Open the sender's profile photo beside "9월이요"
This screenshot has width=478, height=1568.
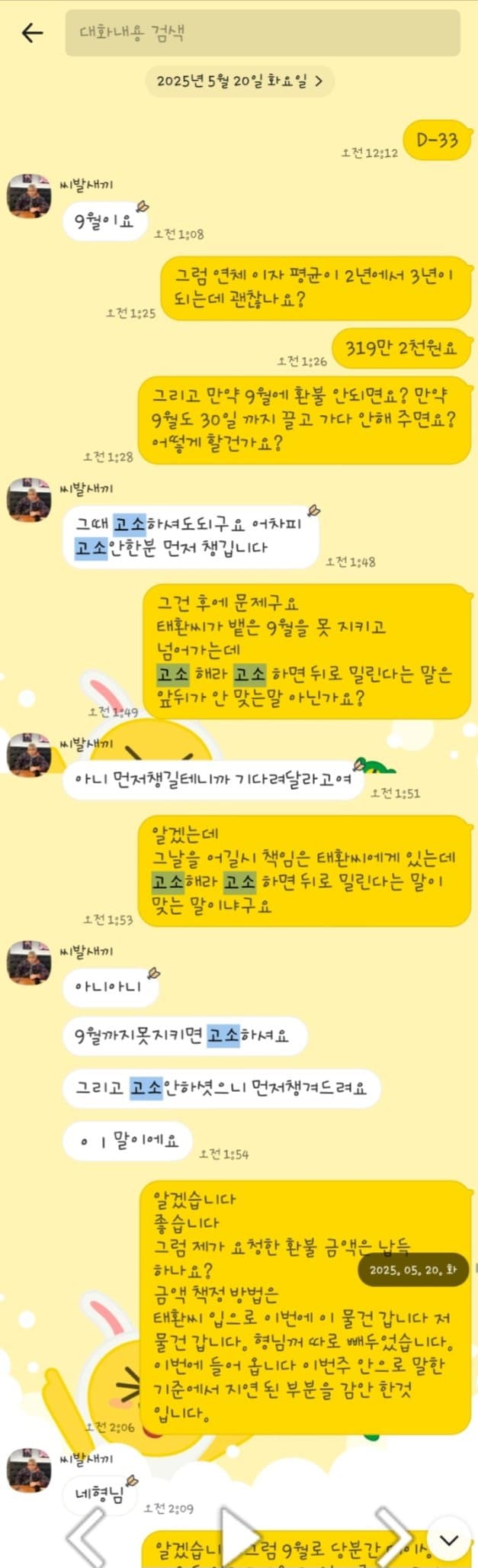point(29,195)
